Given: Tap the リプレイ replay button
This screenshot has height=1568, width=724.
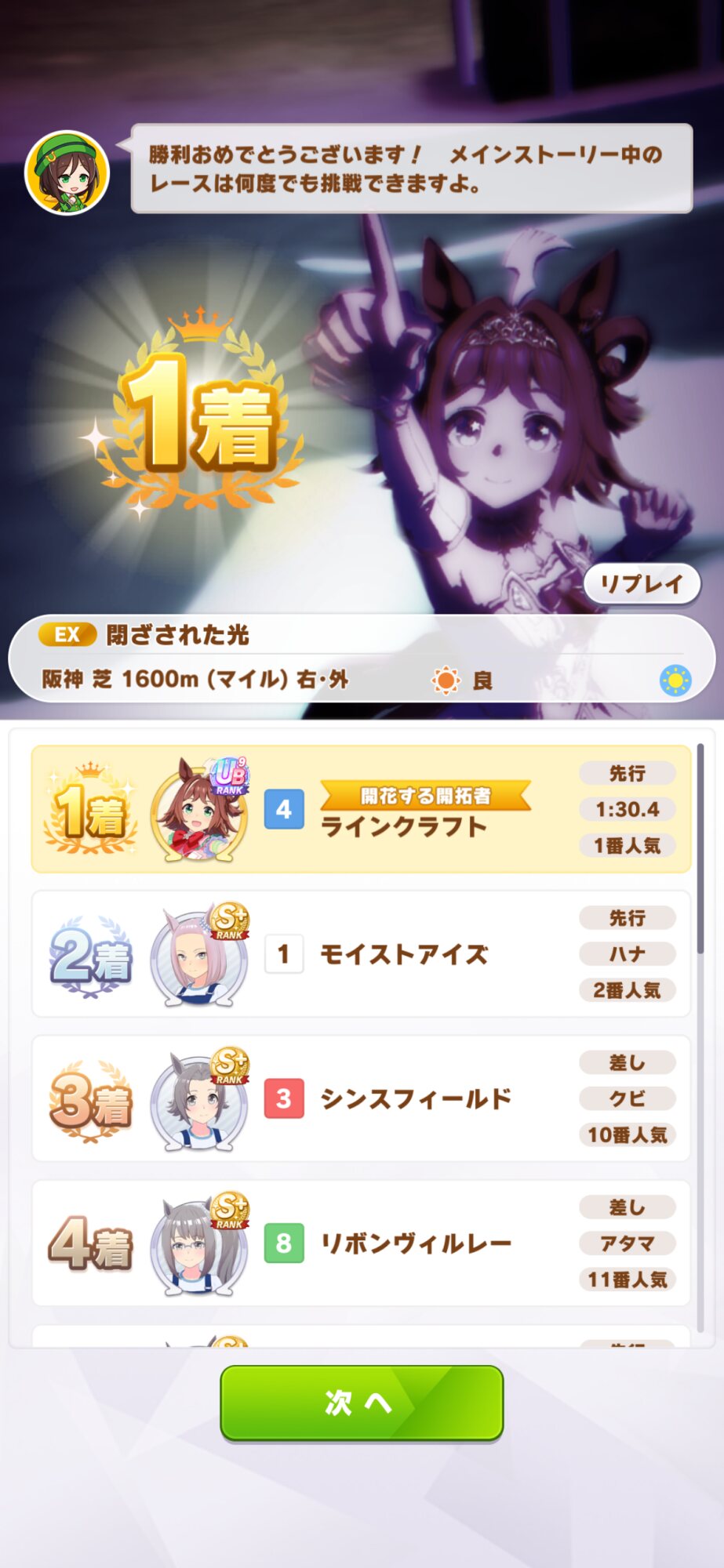Looking at the screenshot, I should 642,583.
